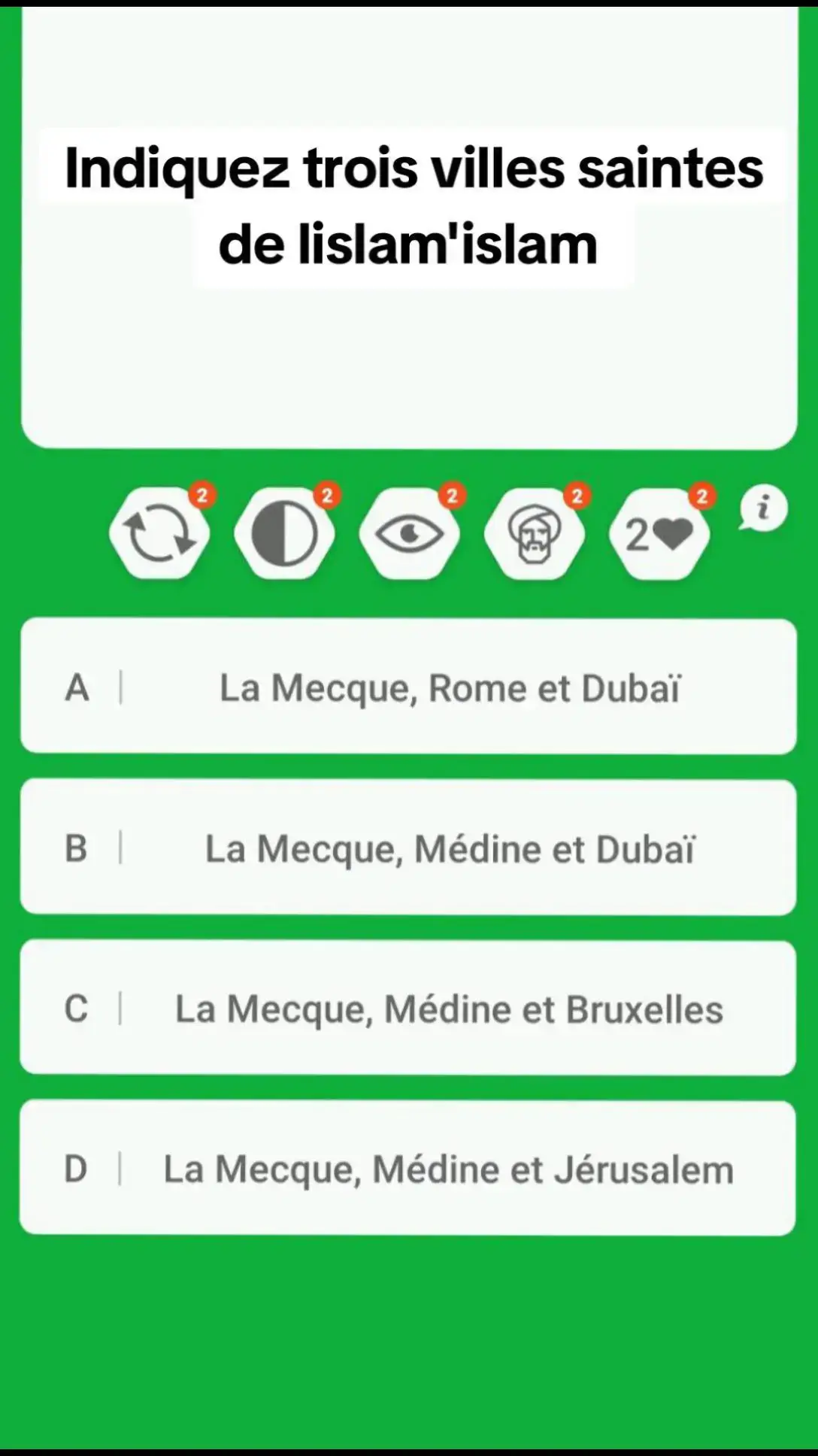
Task: Open the info speech bubble
Action: (763, 508)
